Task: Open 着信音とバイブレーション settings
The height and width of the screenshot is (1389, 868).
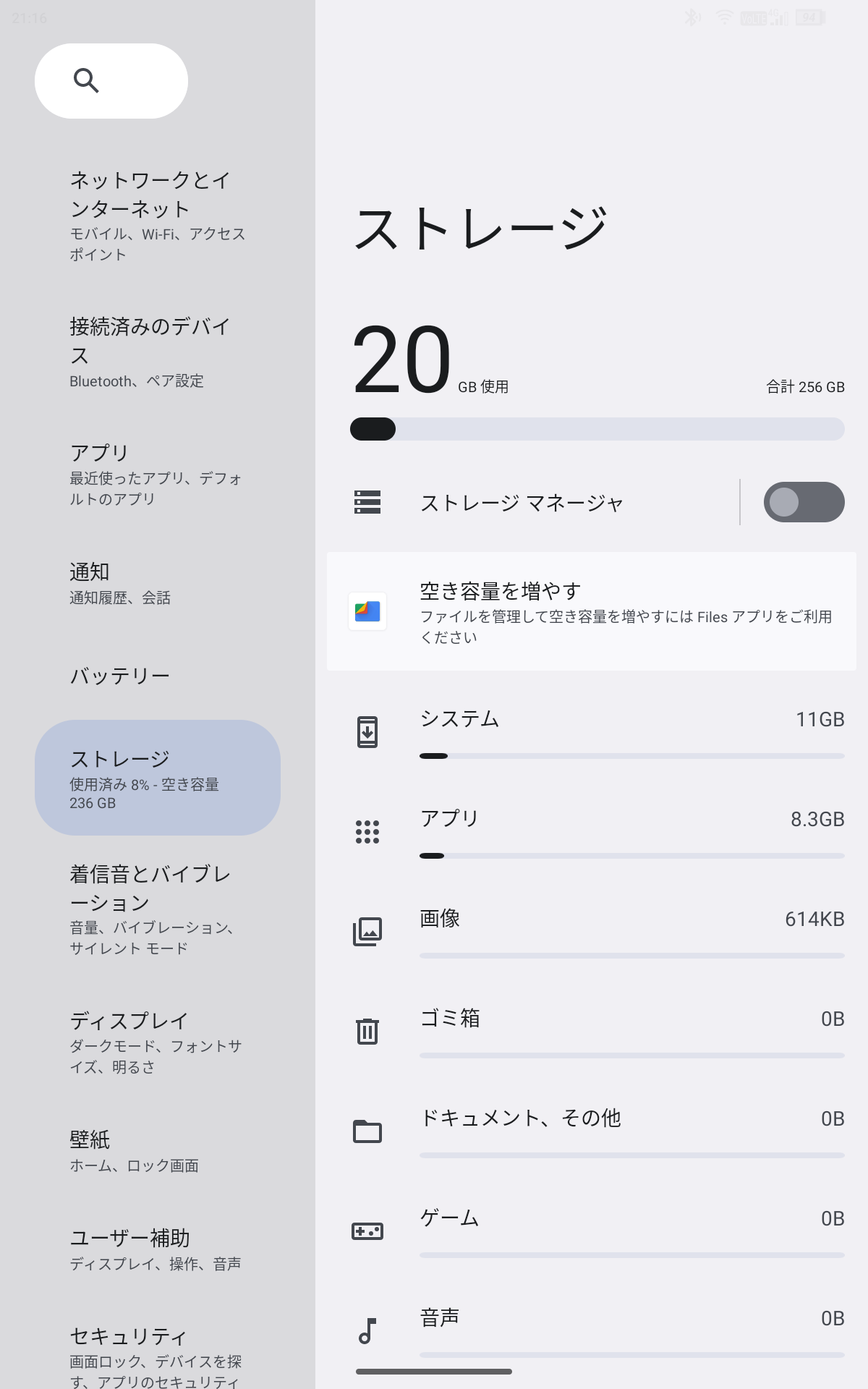Action: pyautogui.click(x=157, y=909)
